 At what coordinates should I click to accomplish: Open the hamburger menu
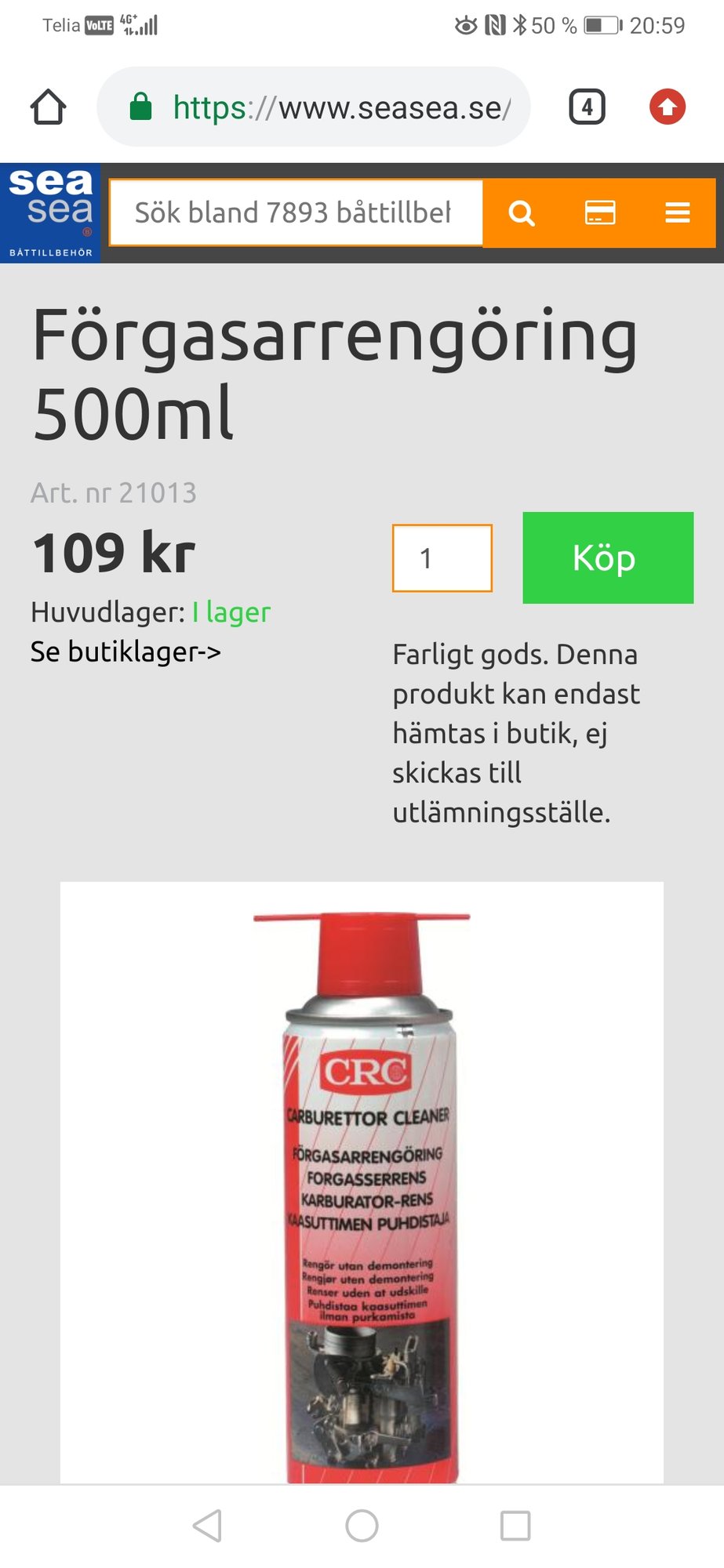click(678, 213)
